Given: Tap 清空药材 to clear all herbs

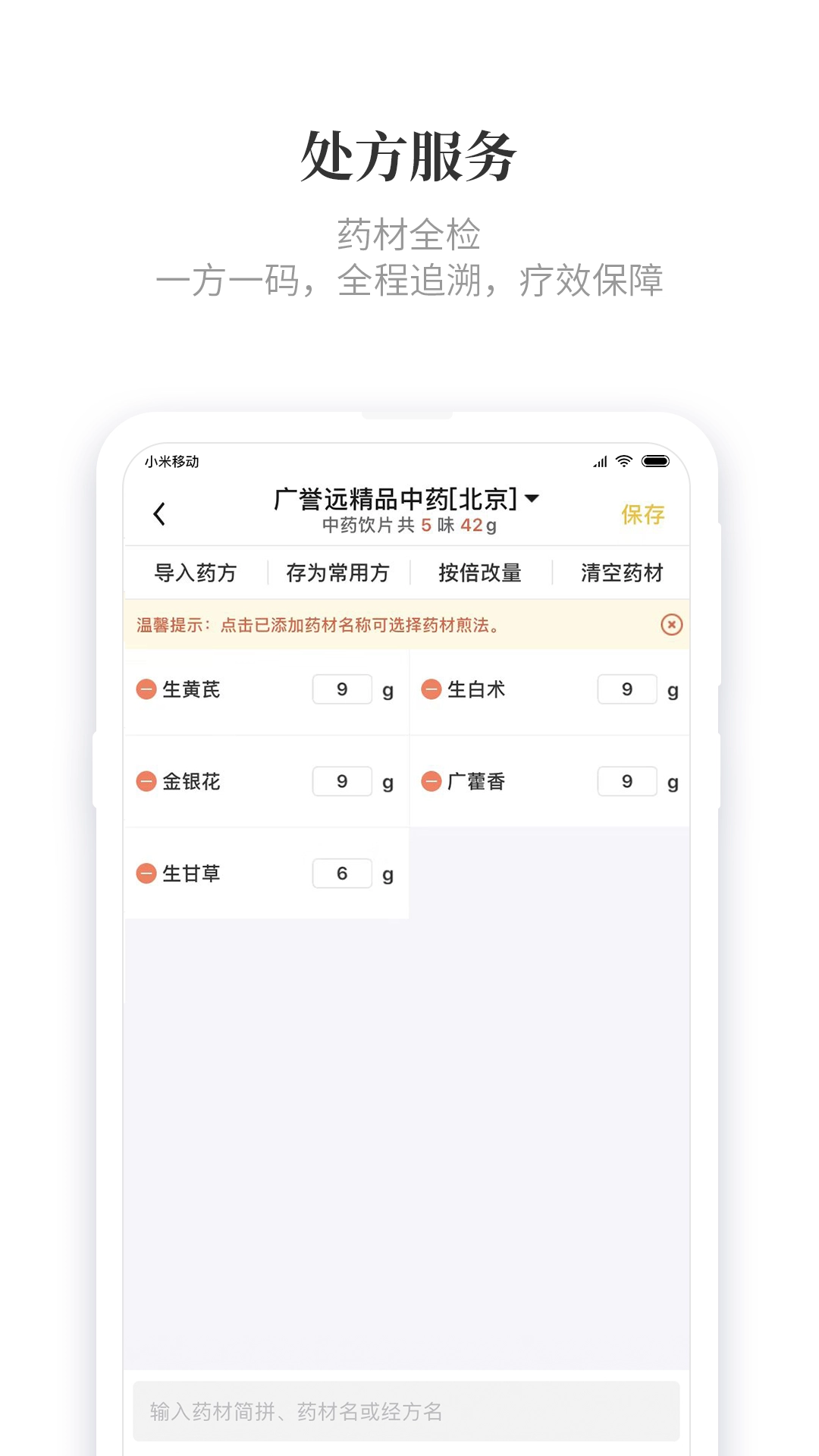Looking at the screenshot, I should [623, 573].
